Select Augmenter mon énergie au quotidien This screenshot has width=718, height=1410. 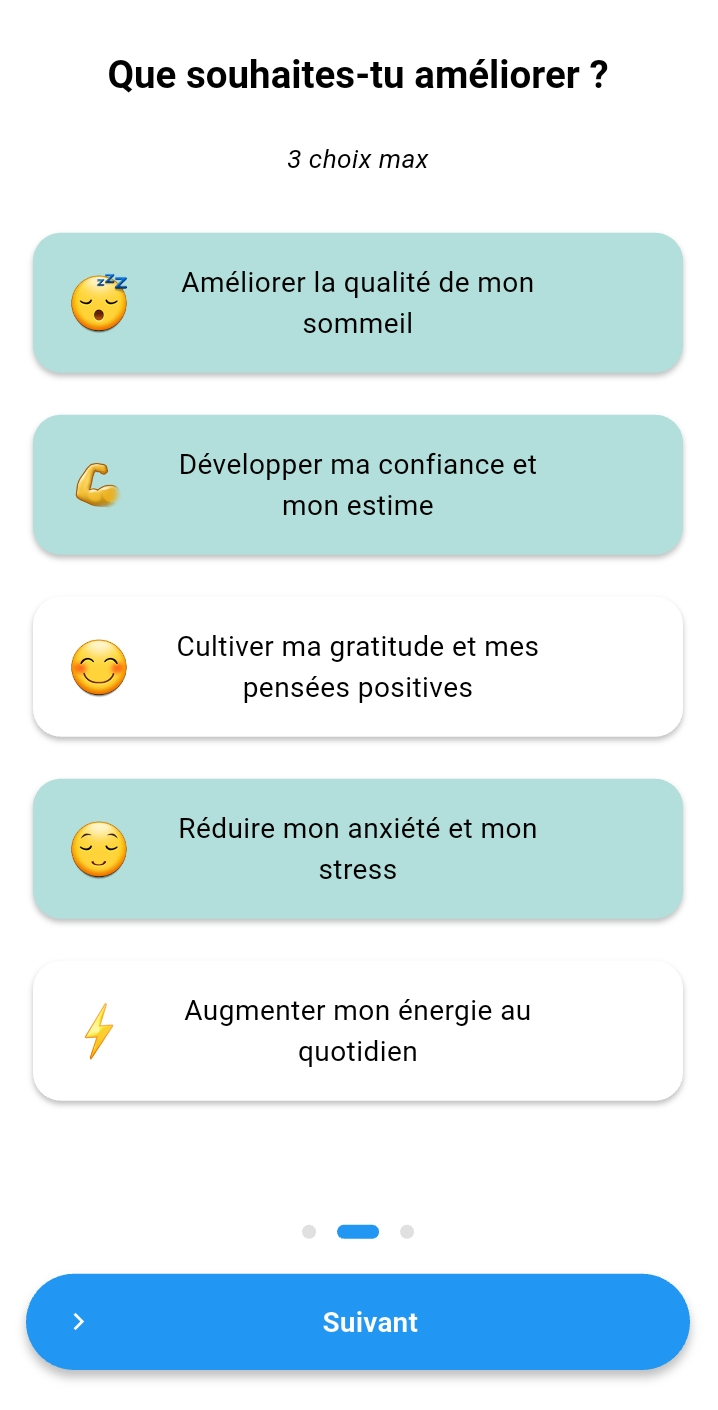pos(358,1031)
